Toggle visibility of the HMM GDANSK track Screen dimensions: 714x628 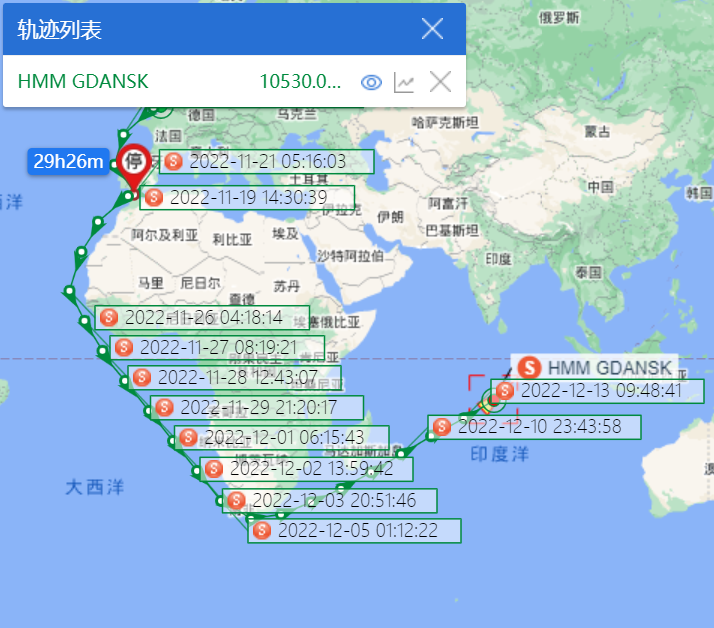(x=372, y=82)
